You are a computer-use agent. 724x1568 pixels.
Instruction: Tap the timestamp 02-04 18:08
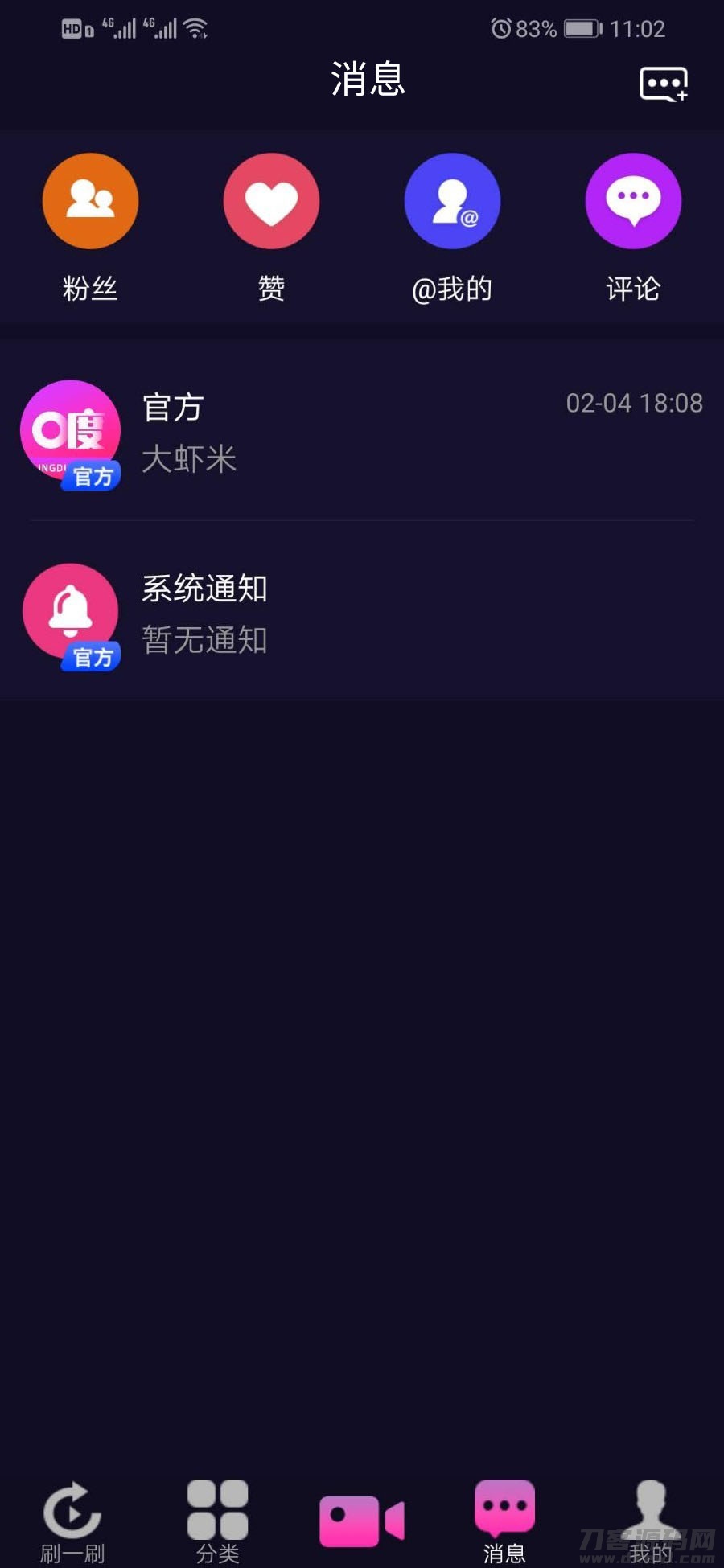[x=634, y=403]
